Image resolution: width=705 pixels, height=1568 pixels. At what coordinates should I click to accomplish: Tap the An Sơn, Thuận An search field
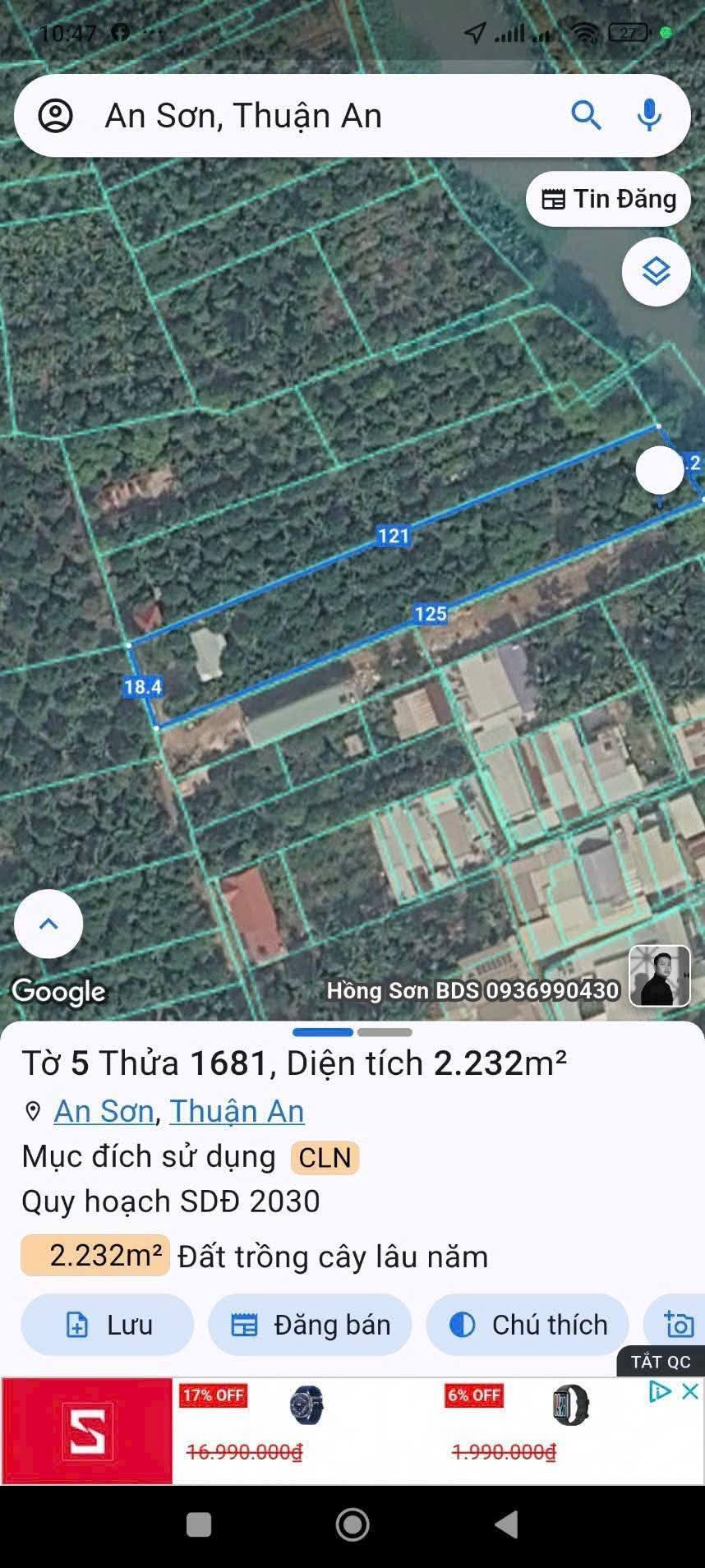click(x=312, y=116)
